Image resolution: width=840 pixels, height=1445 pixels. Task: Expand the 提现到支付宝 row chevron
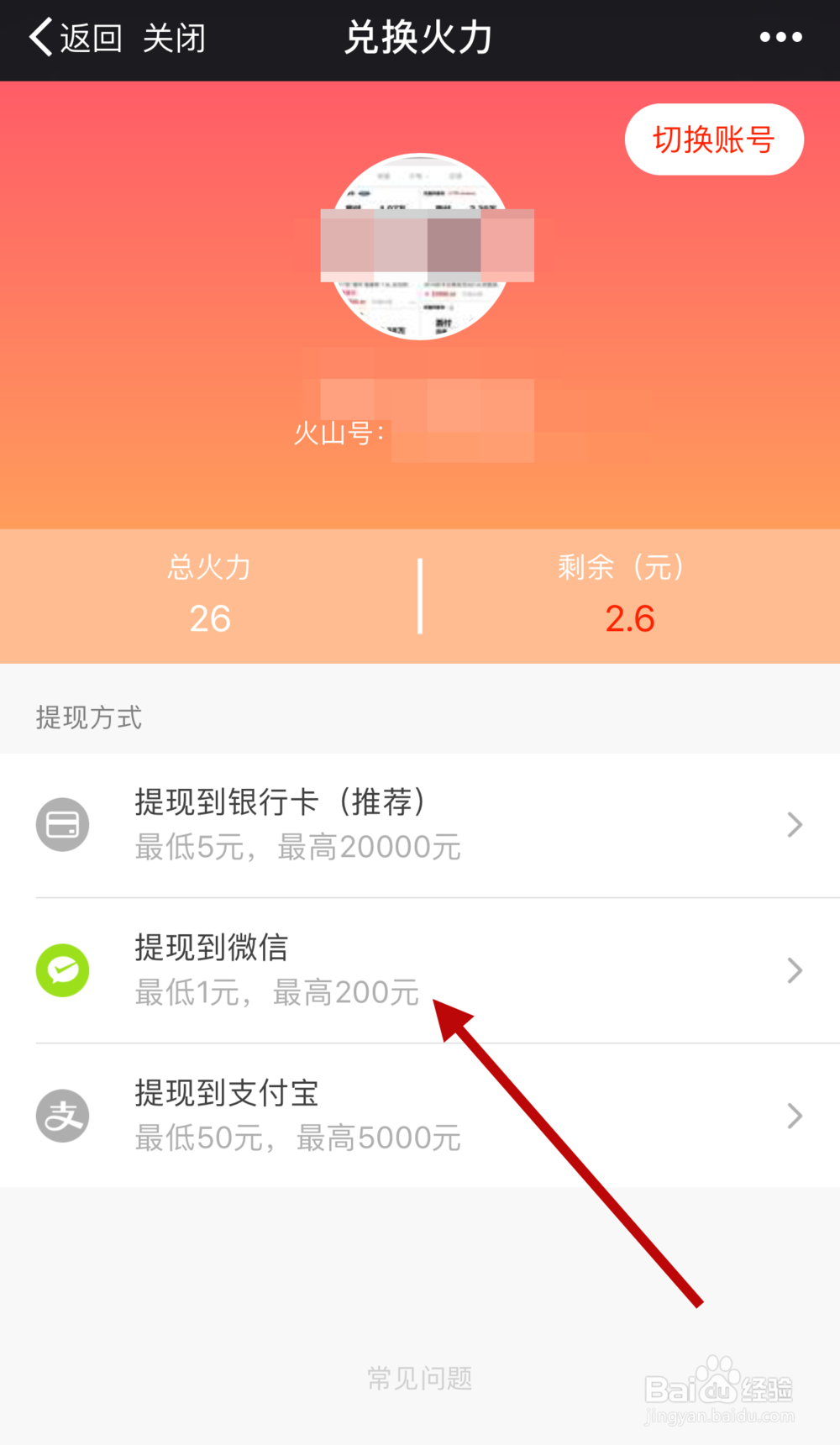pyautogui.click(x=795, y=1116)
